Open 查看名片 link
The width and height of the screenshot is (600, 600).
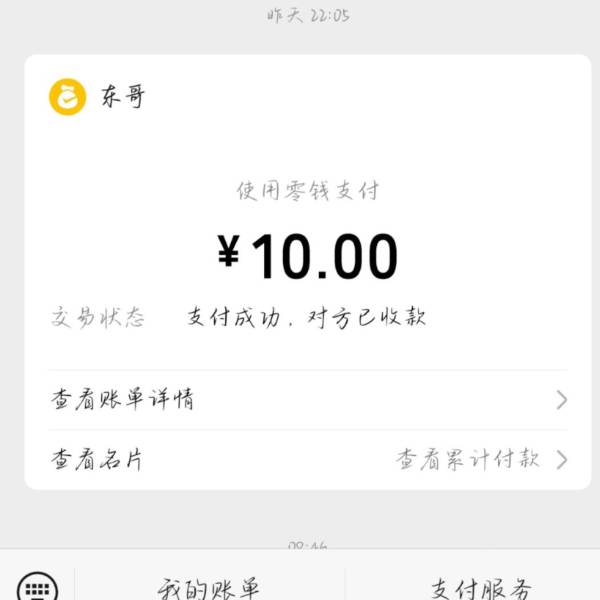97,460
